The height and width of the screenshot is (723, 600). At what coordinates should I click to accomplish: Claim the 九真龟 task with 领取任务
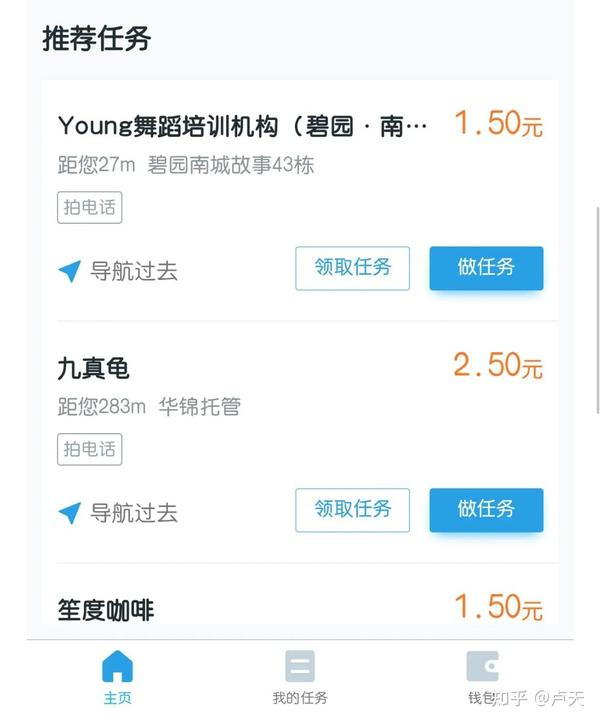(352, 510)
